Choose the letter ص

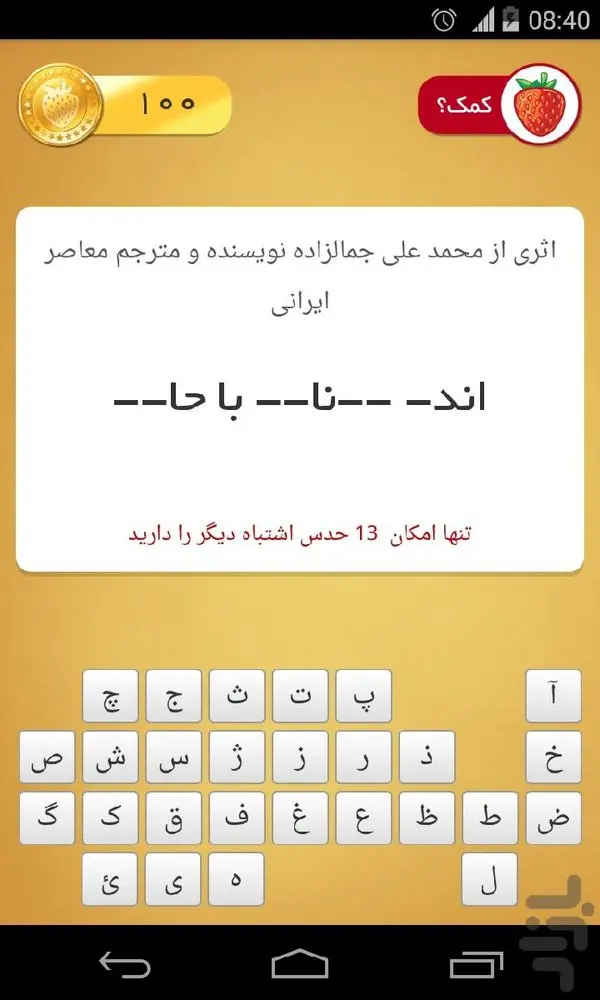[47, 757]
